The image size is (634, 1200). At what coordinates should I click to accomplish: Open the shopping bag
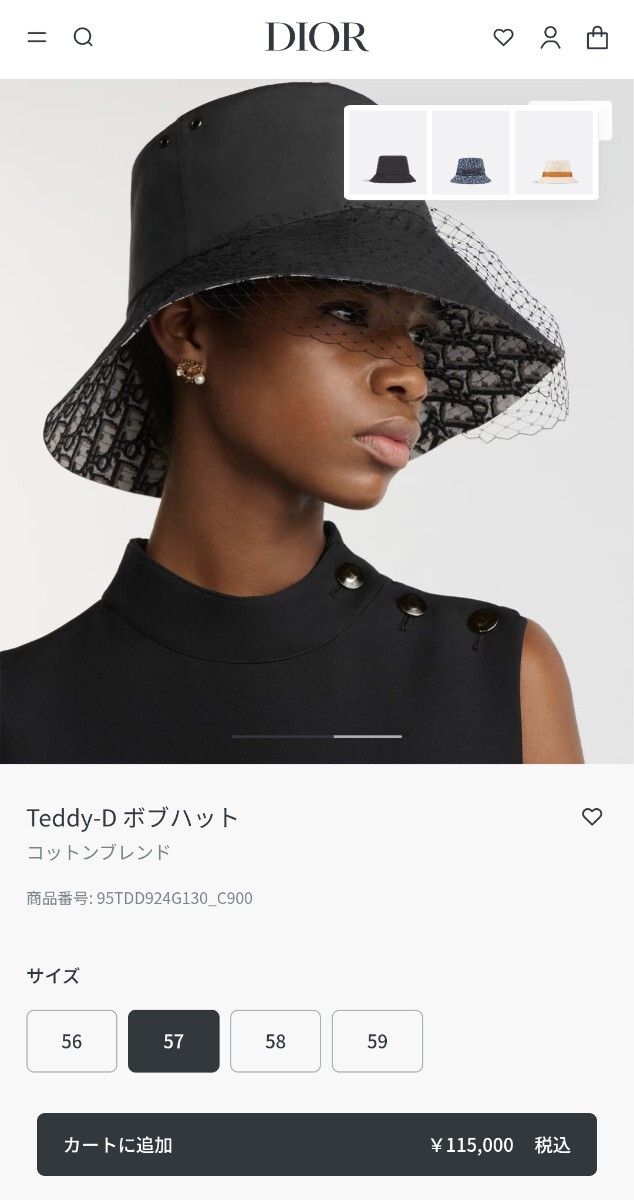click(597, 37)
